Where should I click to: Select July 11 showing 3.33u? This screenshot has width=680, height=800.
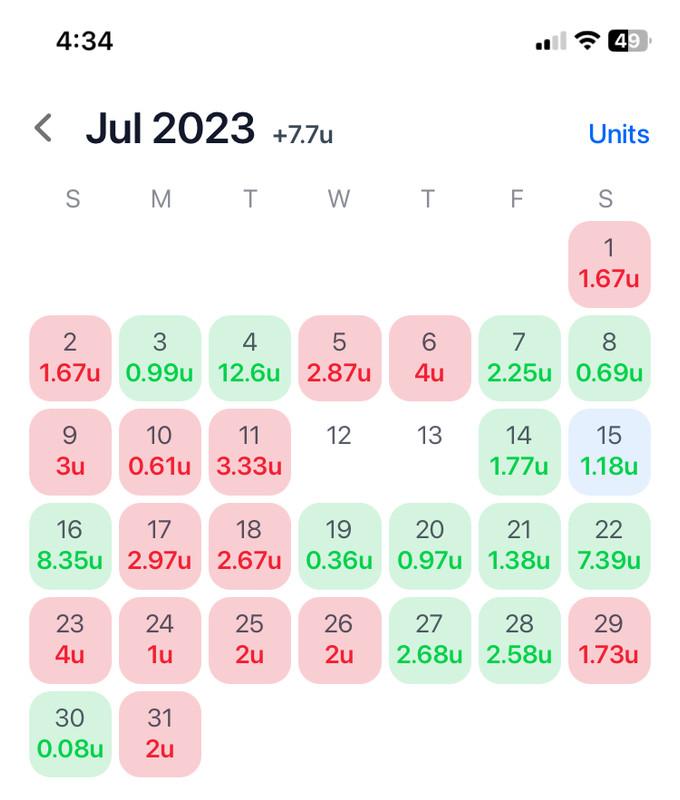[250, 452]
